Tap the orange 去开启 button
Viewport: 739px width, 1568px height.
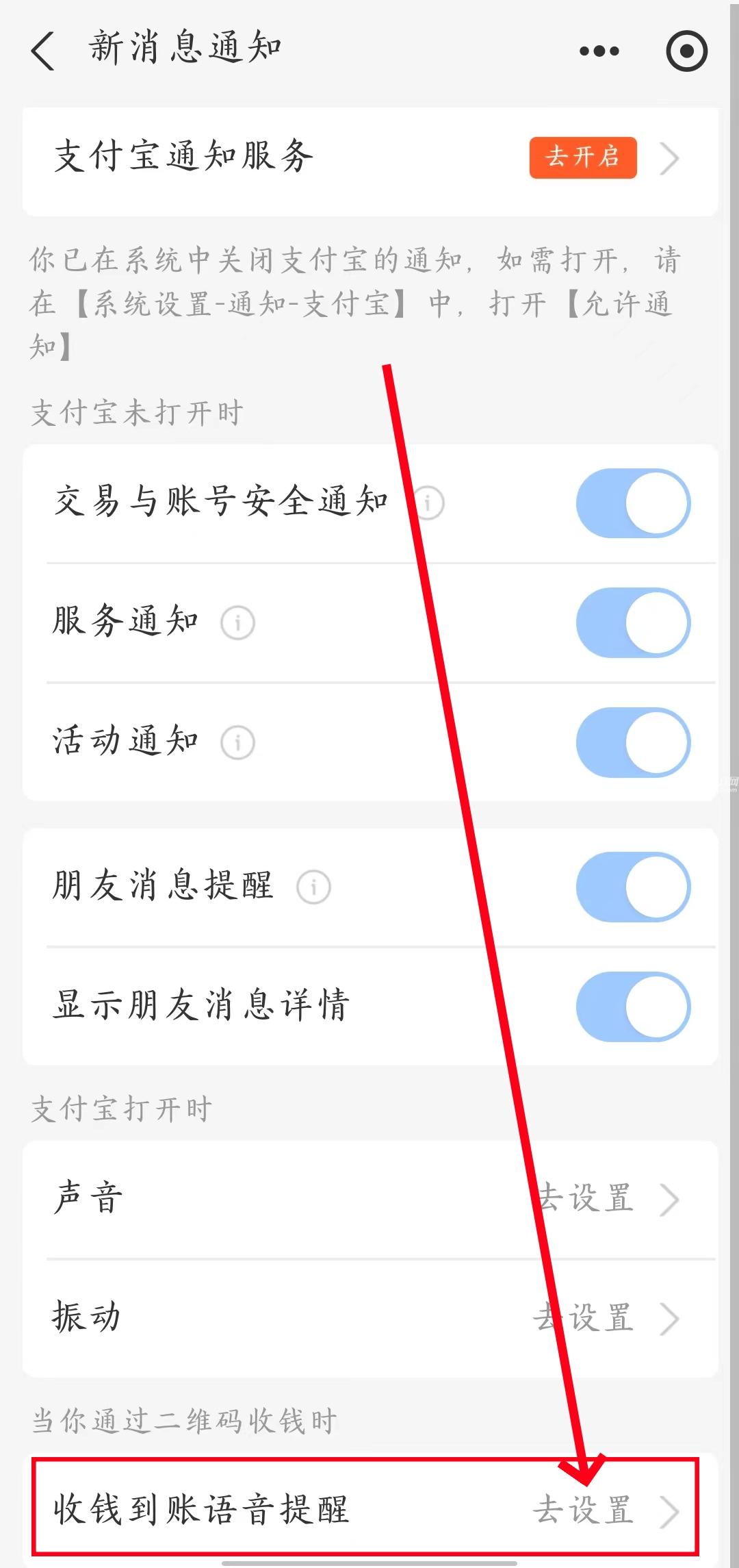tap(582, 157)
